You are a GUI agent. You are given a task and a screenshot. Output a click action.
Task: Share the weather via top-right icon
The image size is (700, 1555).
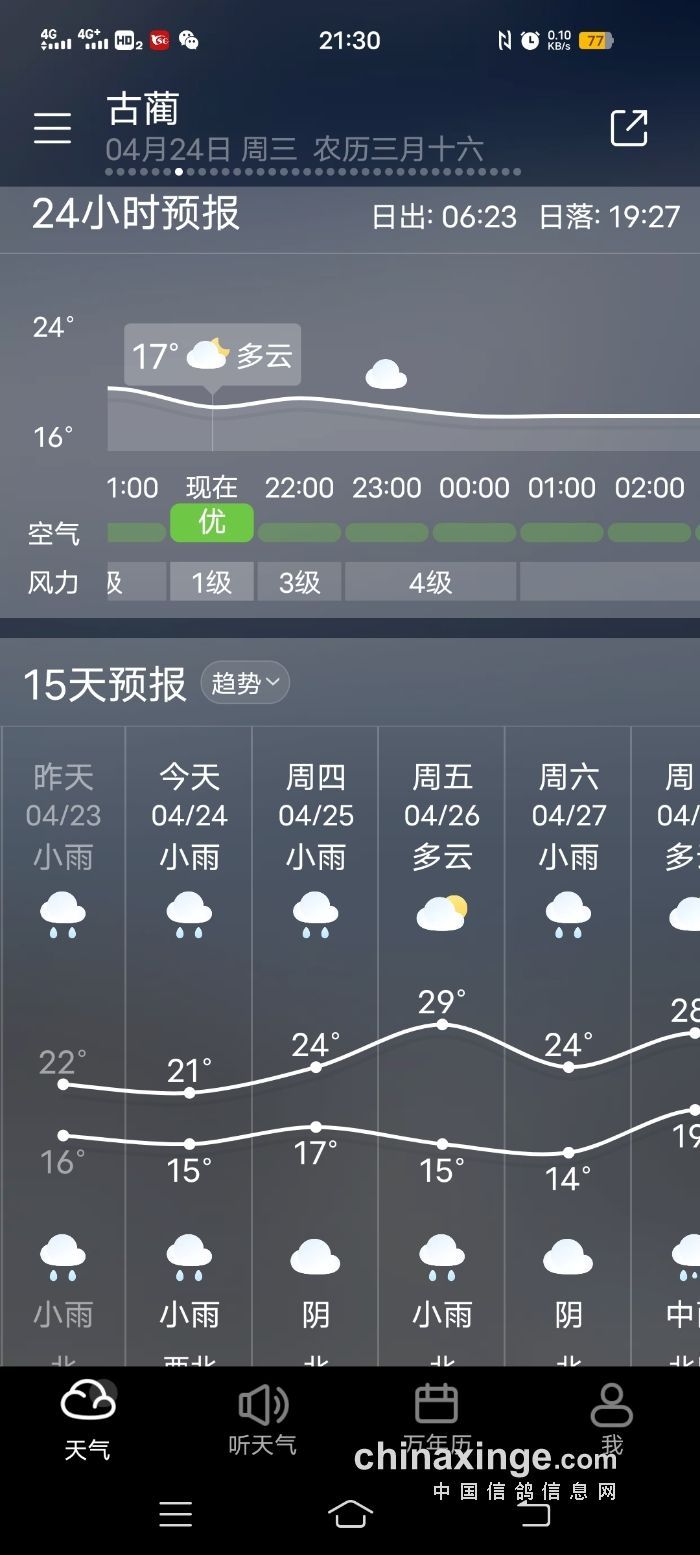[x=629, y=128]
